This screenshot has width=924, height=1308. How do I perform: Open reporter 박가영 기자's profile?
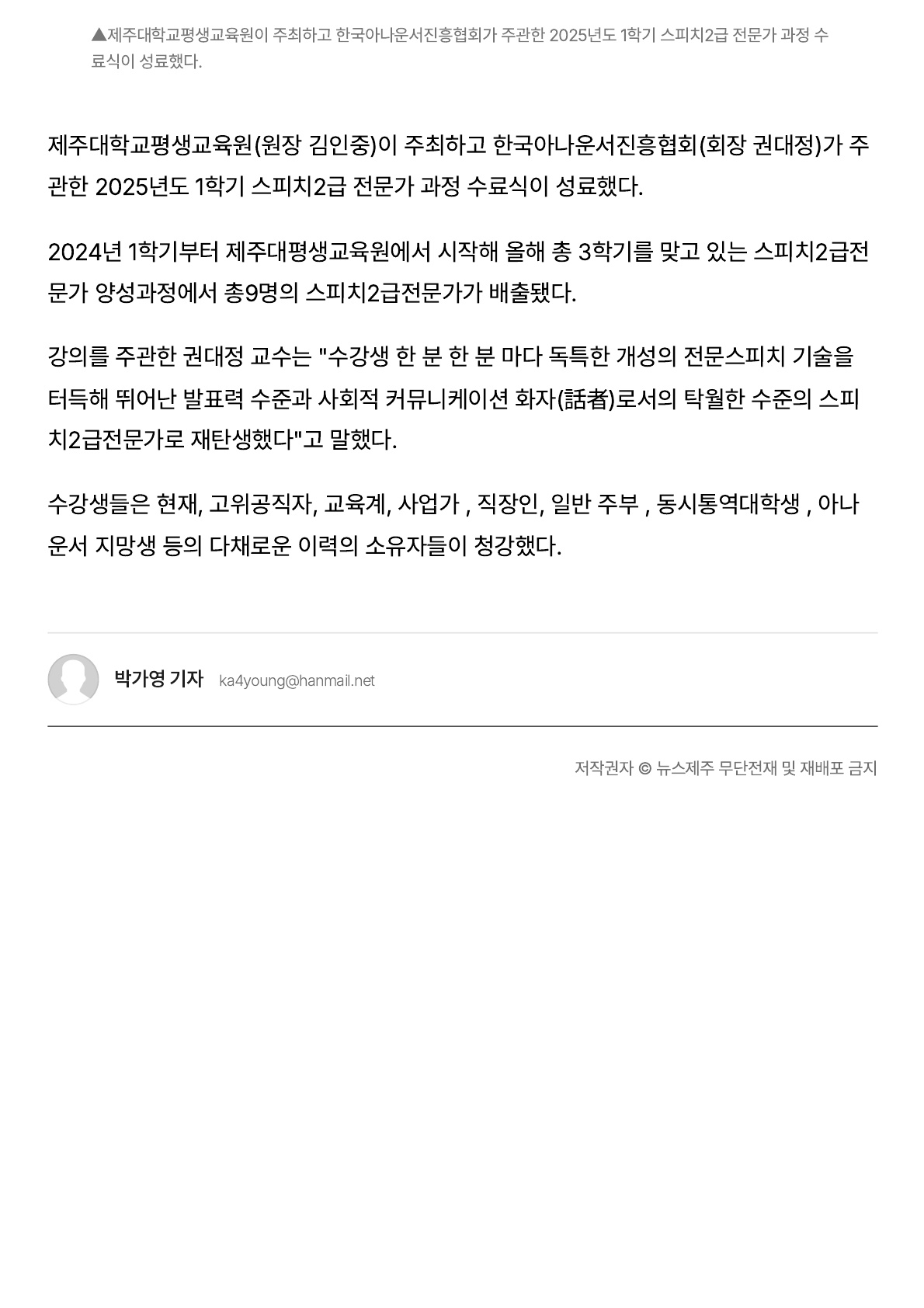pos(158,679)
